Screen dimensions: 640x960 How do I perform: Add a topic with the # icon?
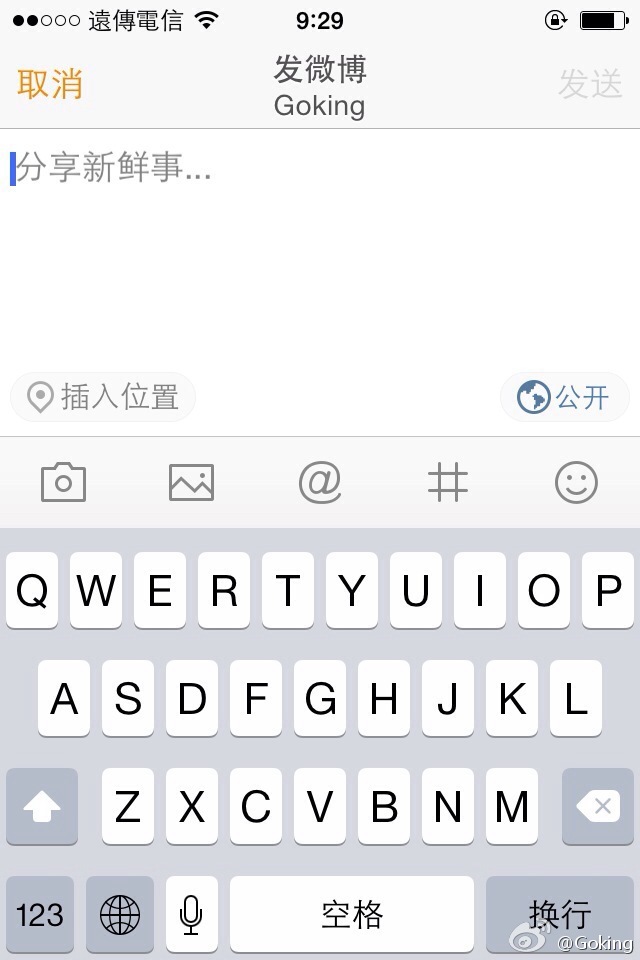tap(448, 483)
